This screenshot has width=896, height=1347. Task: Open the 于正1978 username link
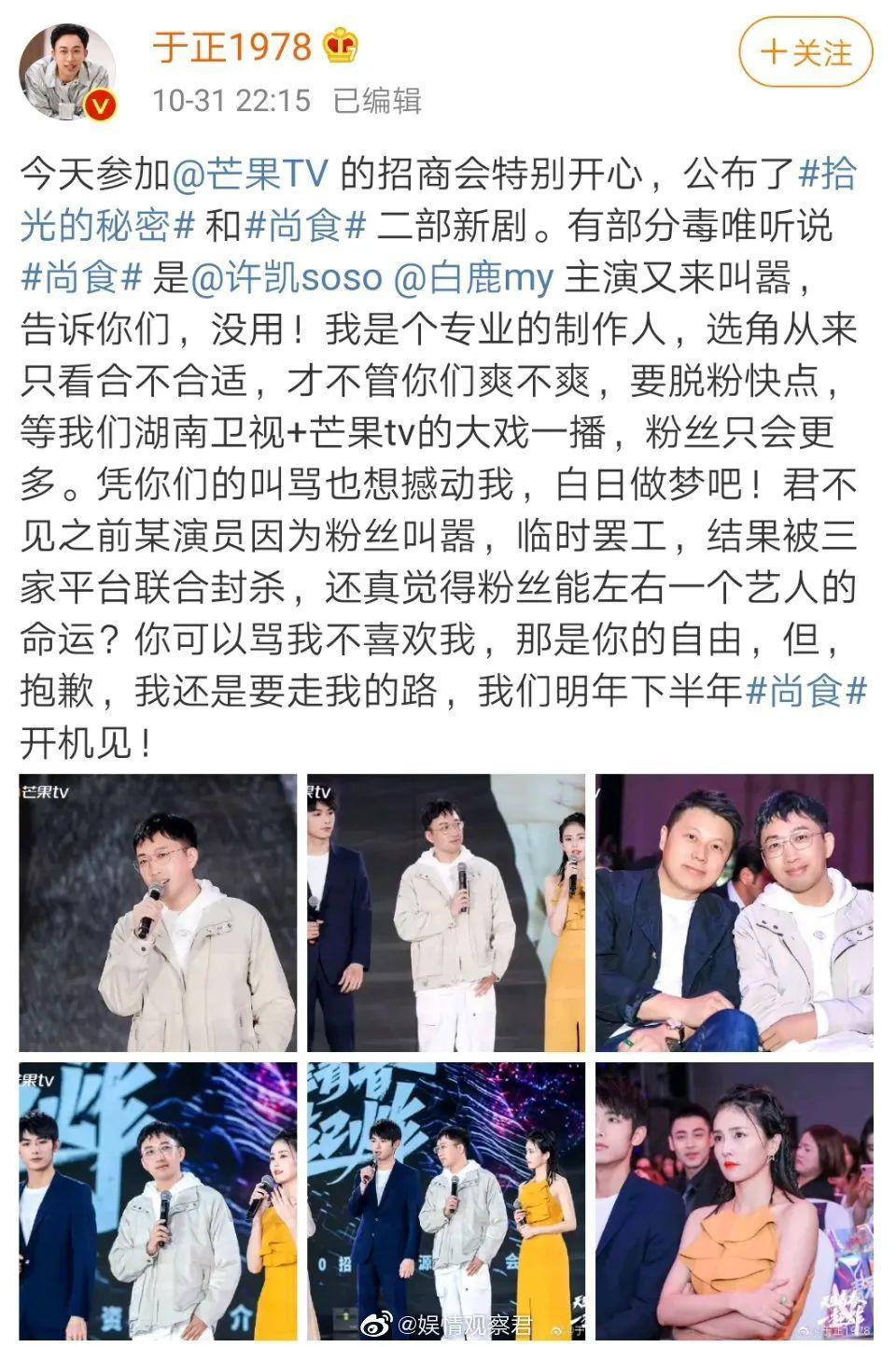tap(231, 46)
